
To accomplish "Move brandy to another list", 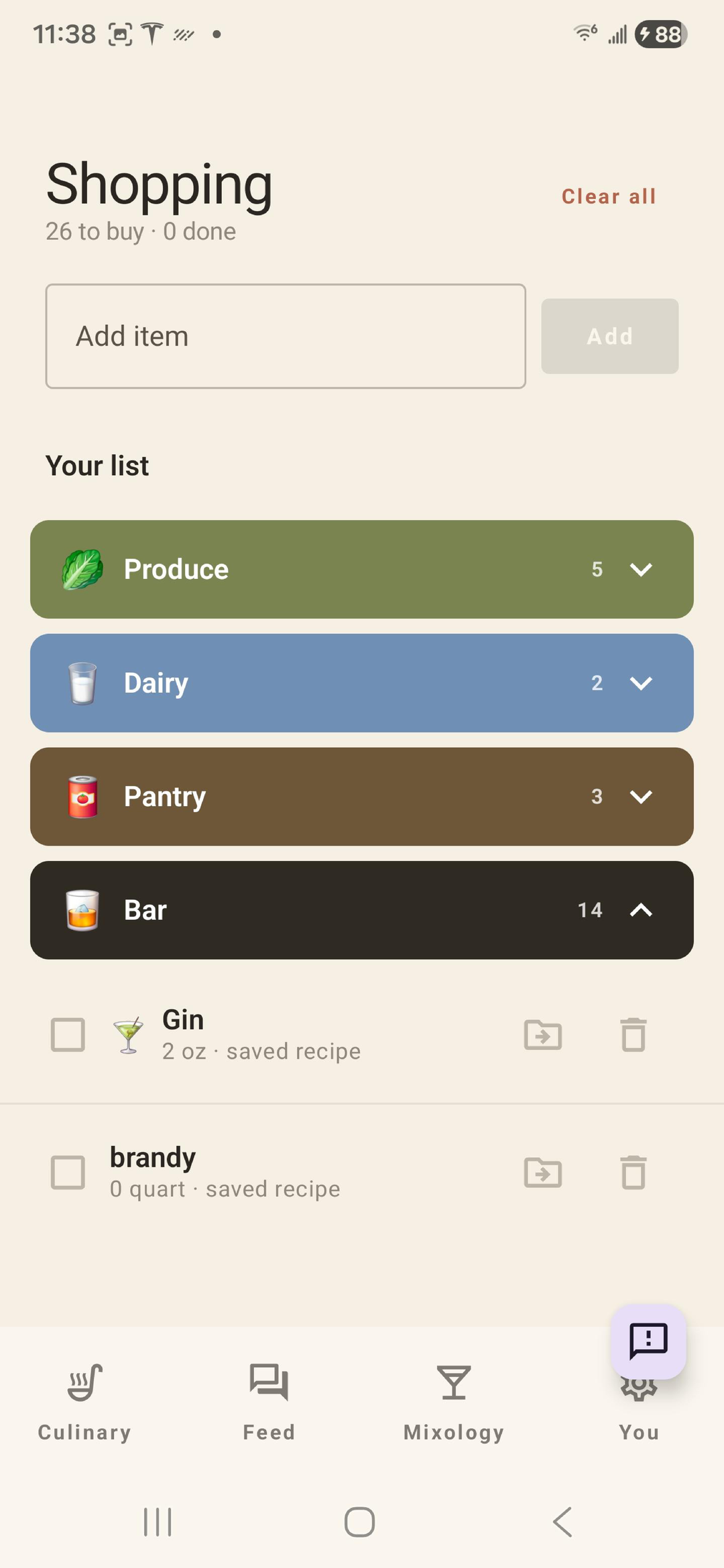I will tap(542, 1173).
